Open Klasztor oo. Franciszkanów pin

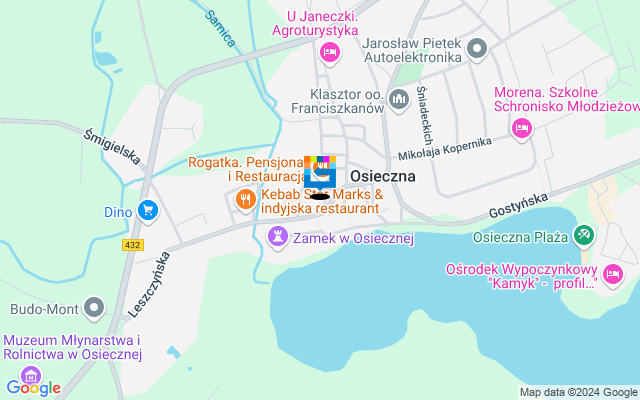coord(399,98)
